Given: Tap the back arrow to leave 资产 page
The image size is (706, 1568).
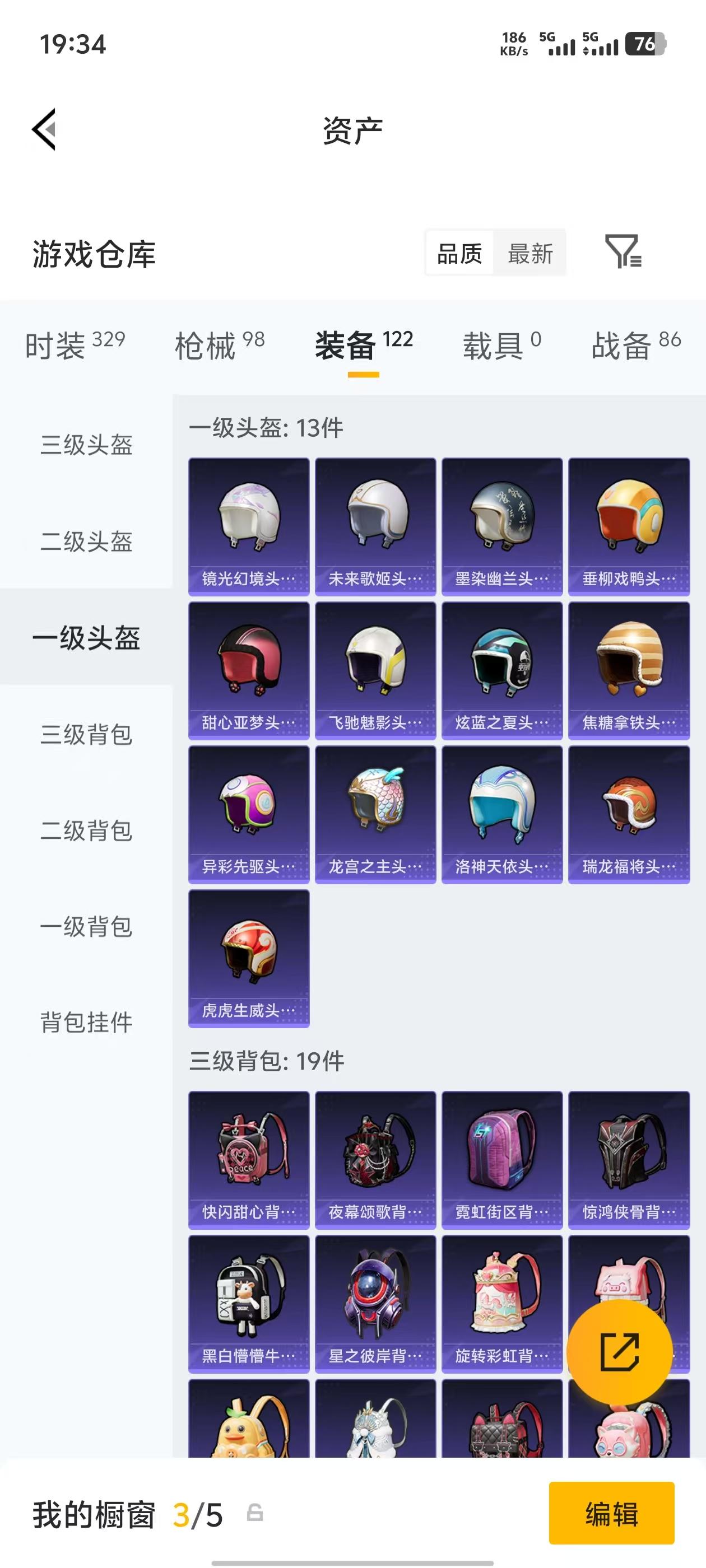Looking at the screenshot, I should pos(43,129).
